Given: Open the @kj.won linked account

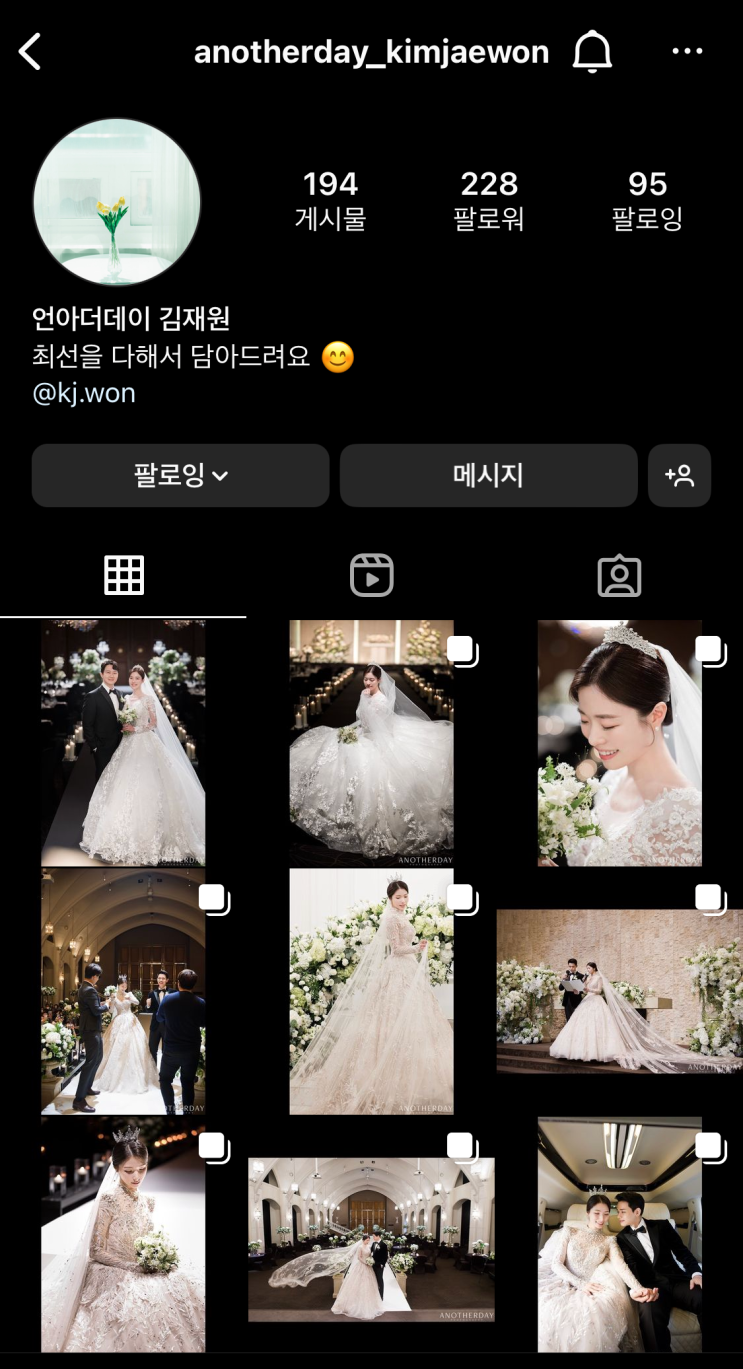Looking at the screenshot, I should 84,393.
